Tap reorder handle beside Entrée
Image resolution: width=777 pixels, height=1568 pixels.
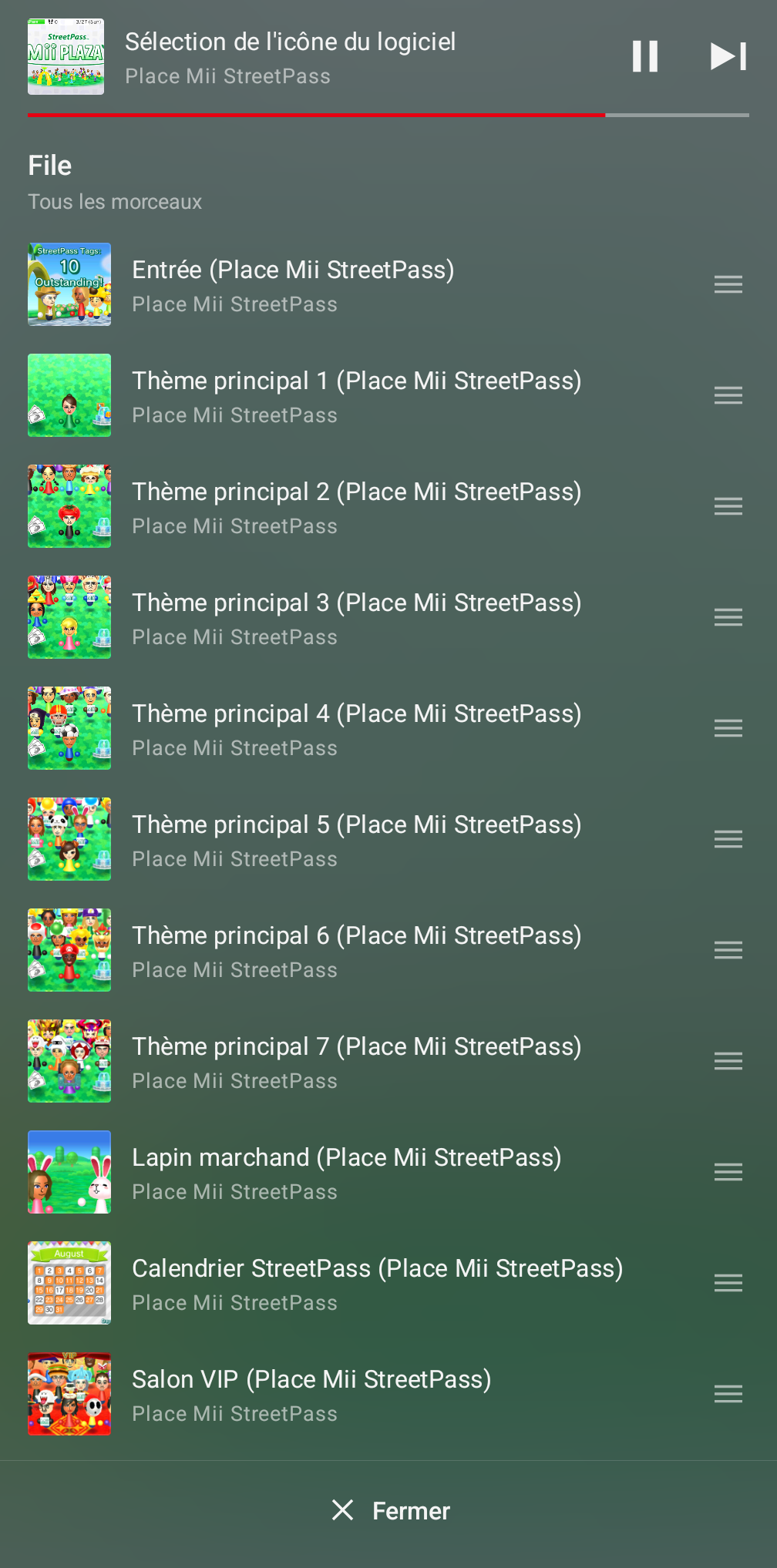[x=728, y=285]
